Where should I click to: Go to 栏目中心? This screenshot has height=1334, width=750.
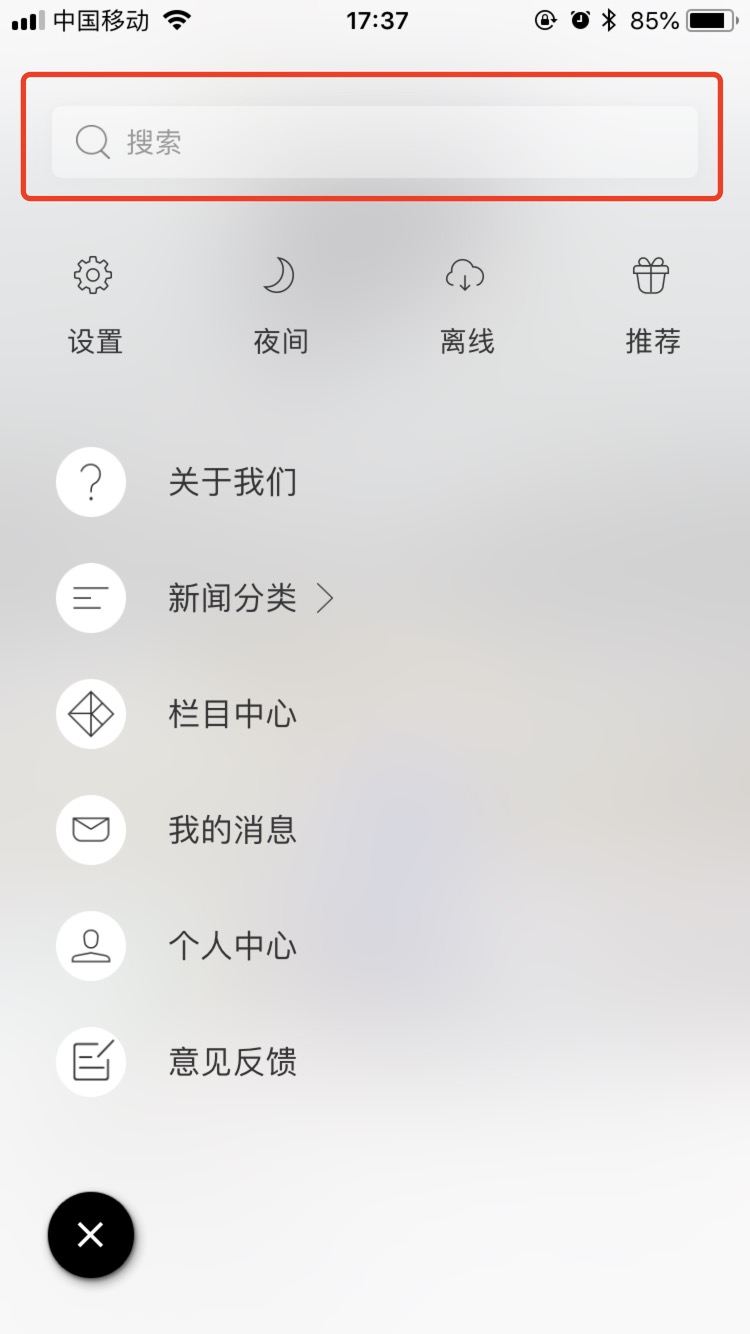tap(232, 714)
